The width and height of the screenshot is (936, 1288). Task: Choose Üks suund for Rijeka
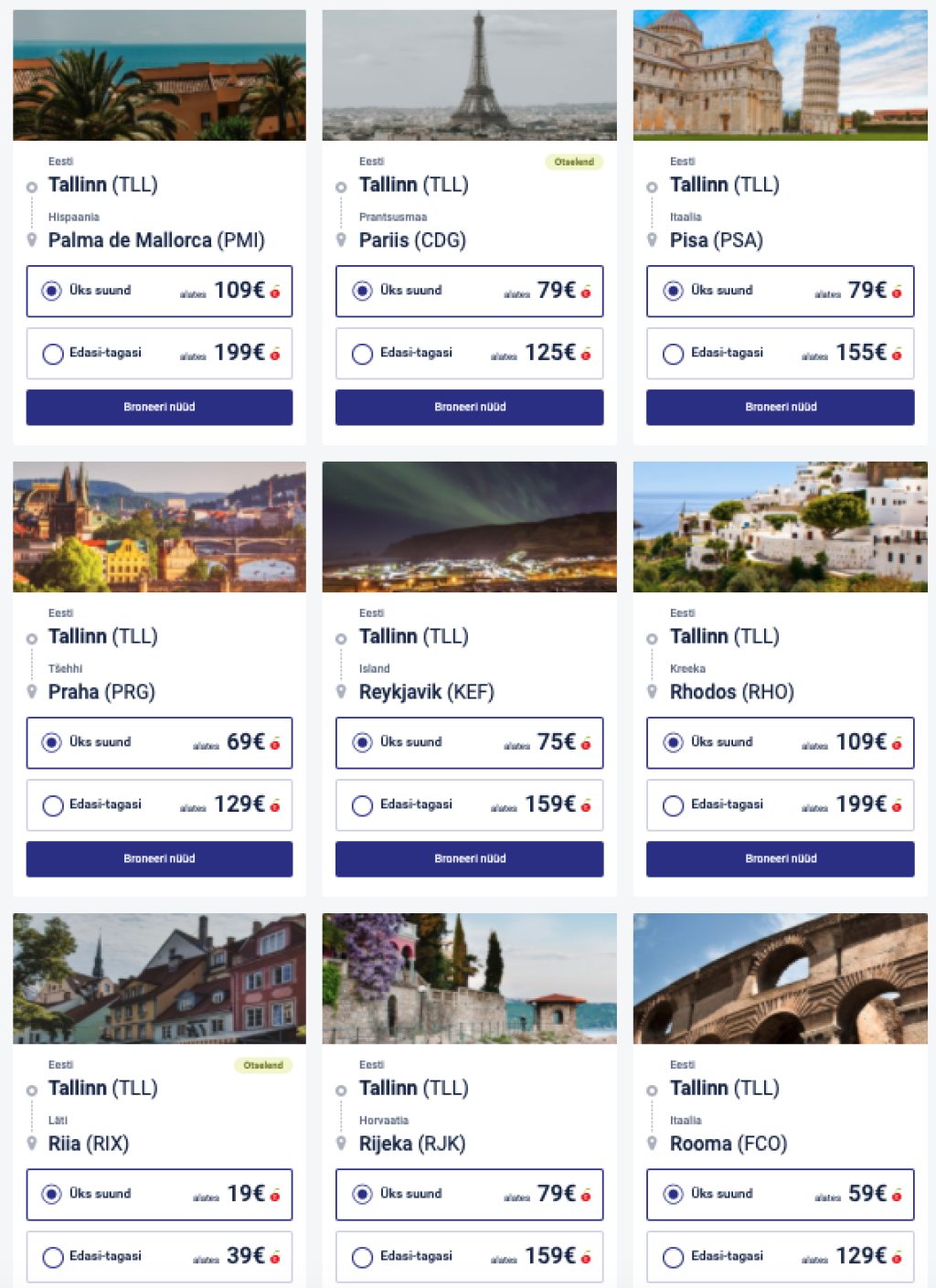(363, 1194)
